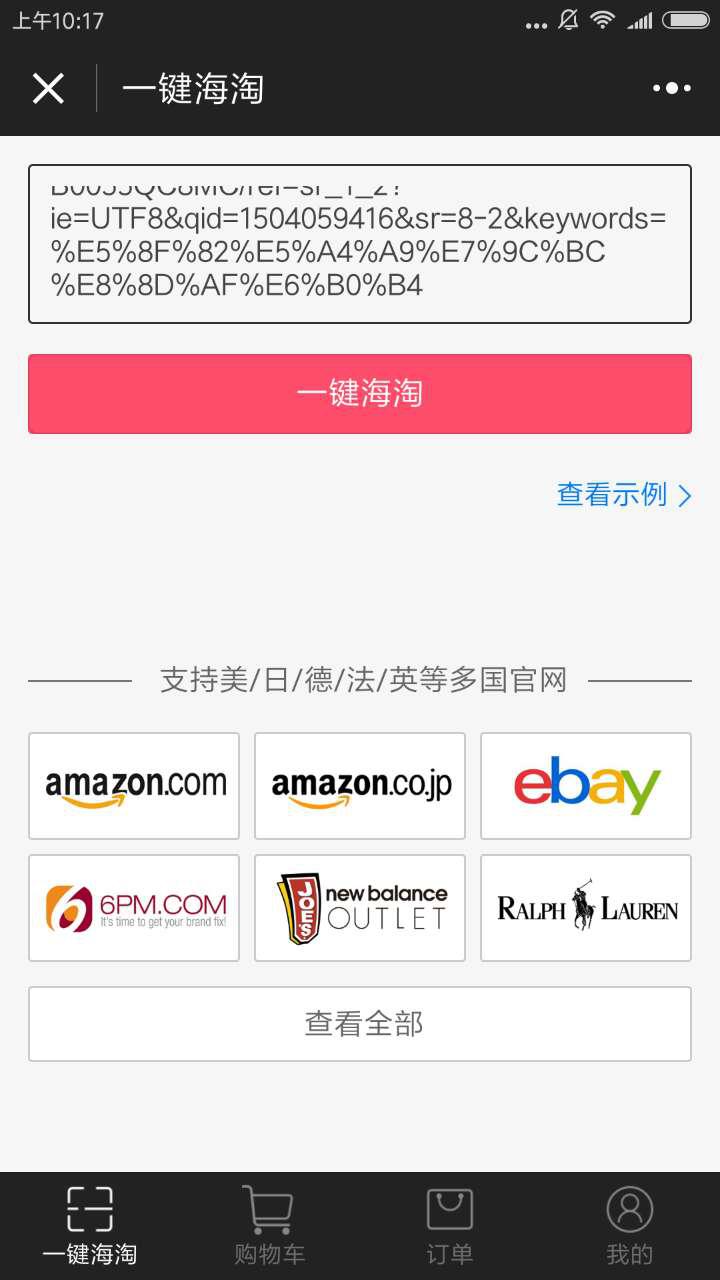This screenshot has width=720, height=1280.
Task: Select the 一键海淘 bottom tab
Action: (90, 1226)
